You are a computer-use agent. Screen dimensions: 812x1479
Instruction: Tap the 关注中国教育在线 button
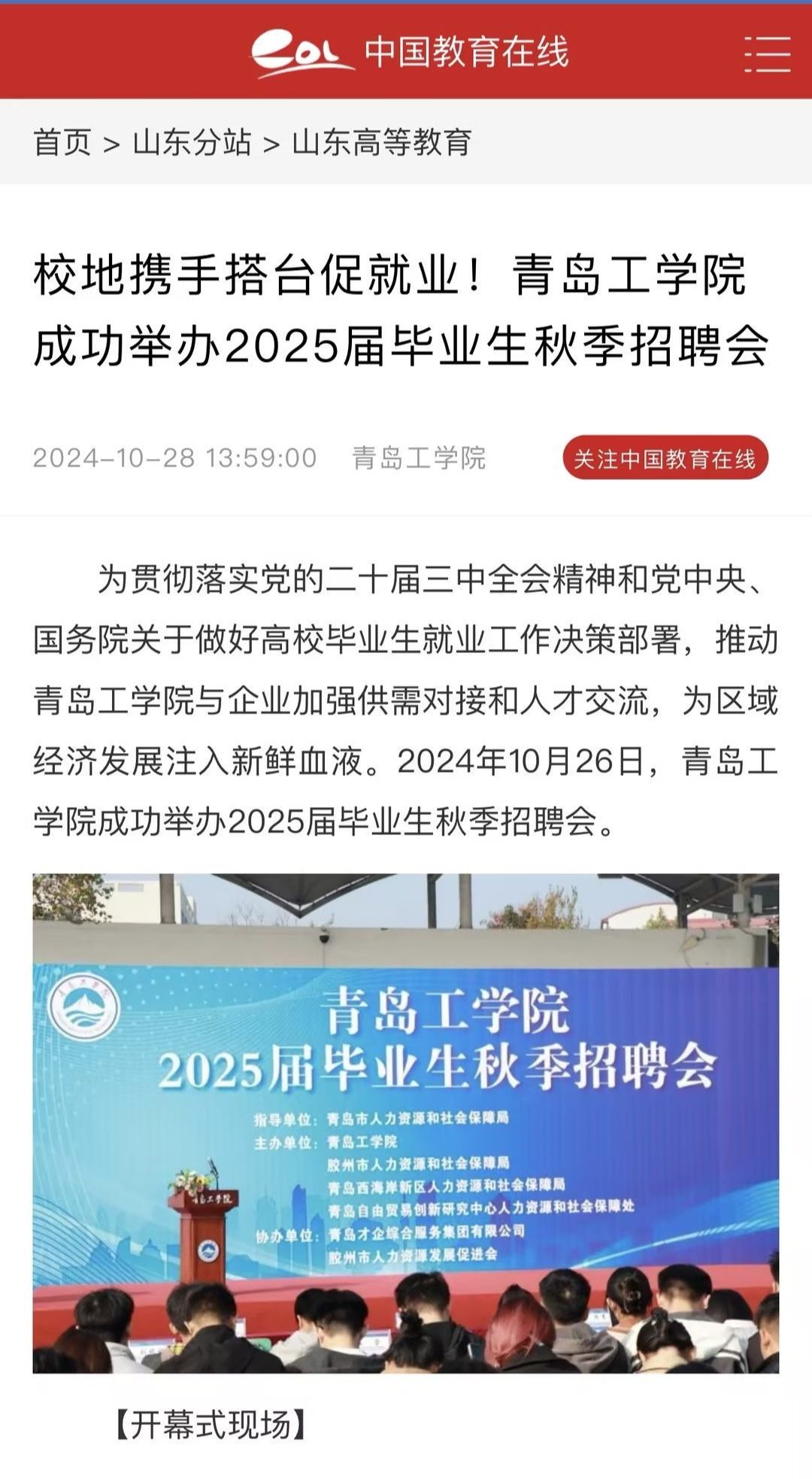(x=665, y=458)
